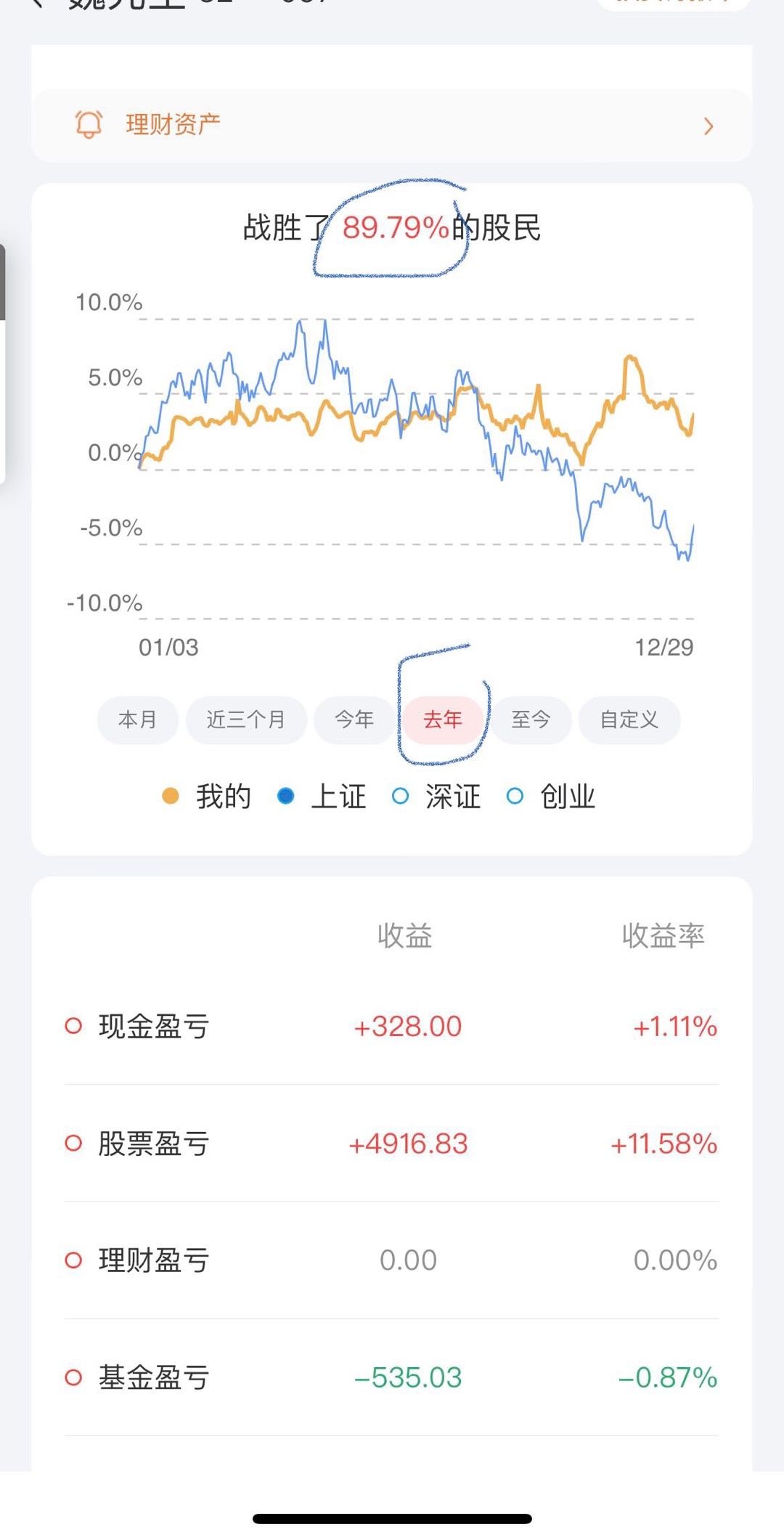
Task: Open the 股票盈亏 row
Action: click(391, 1144)
